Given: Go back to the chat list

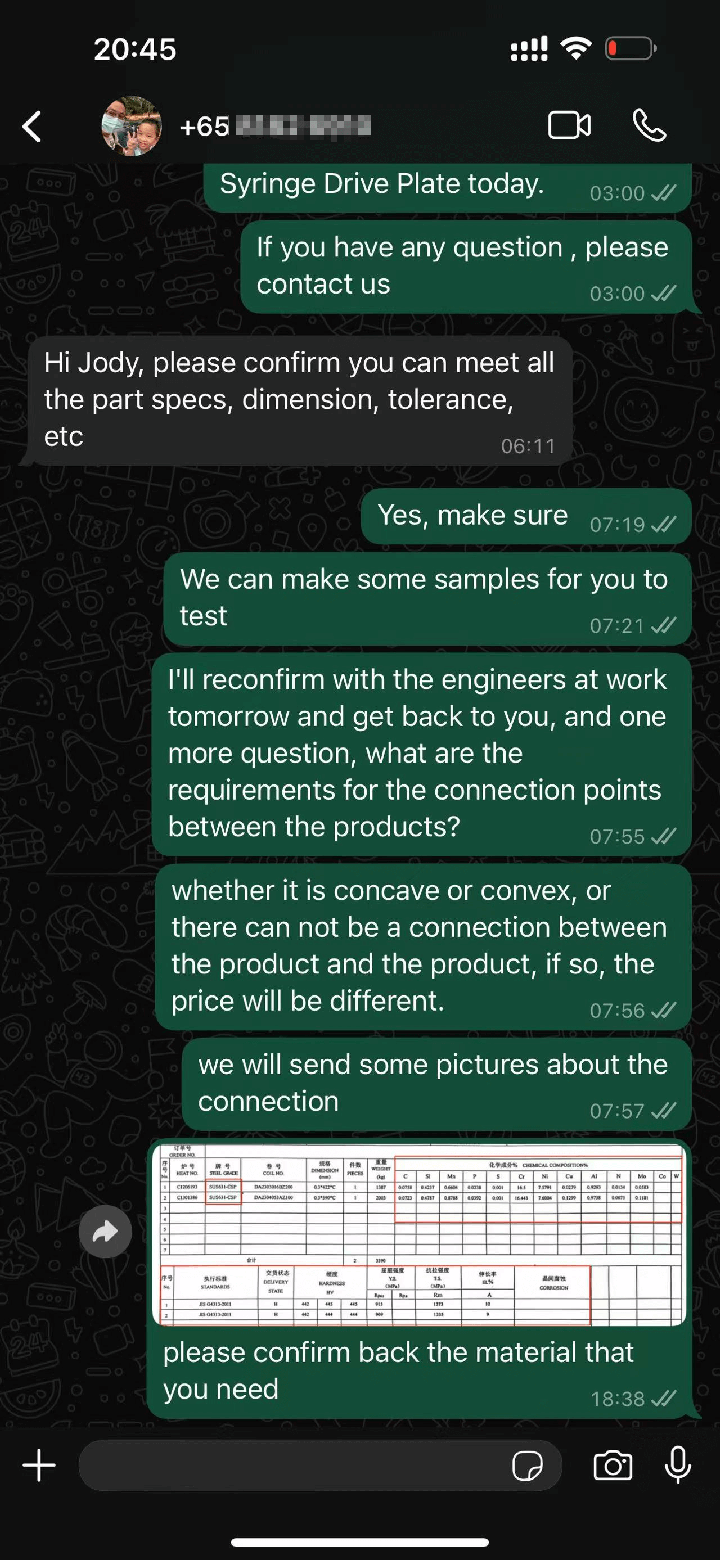Looking at the screenshot, I should (32, 126).
